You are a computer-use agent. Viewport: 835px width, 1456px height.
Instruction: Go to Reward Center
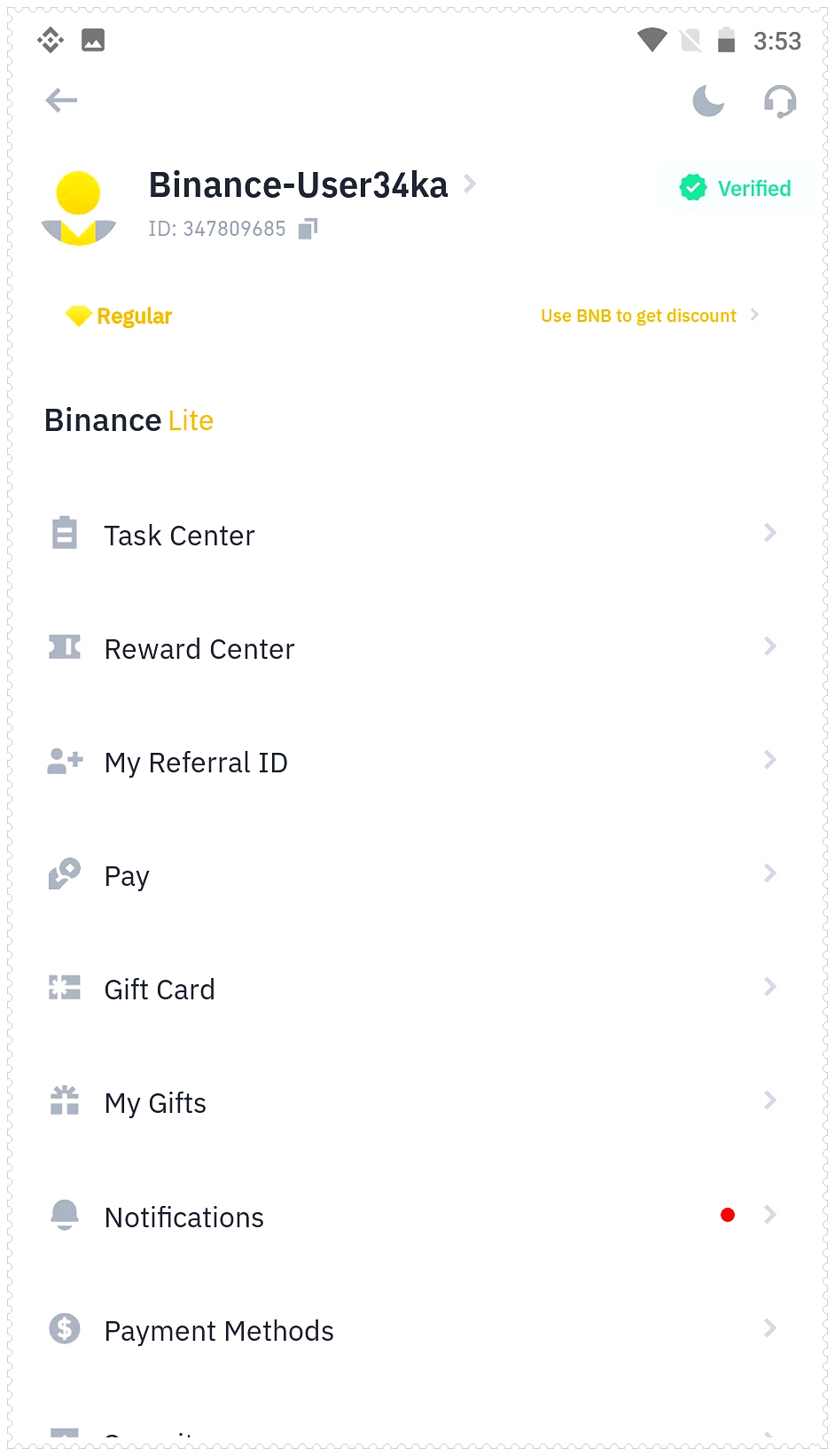point(412,648)
